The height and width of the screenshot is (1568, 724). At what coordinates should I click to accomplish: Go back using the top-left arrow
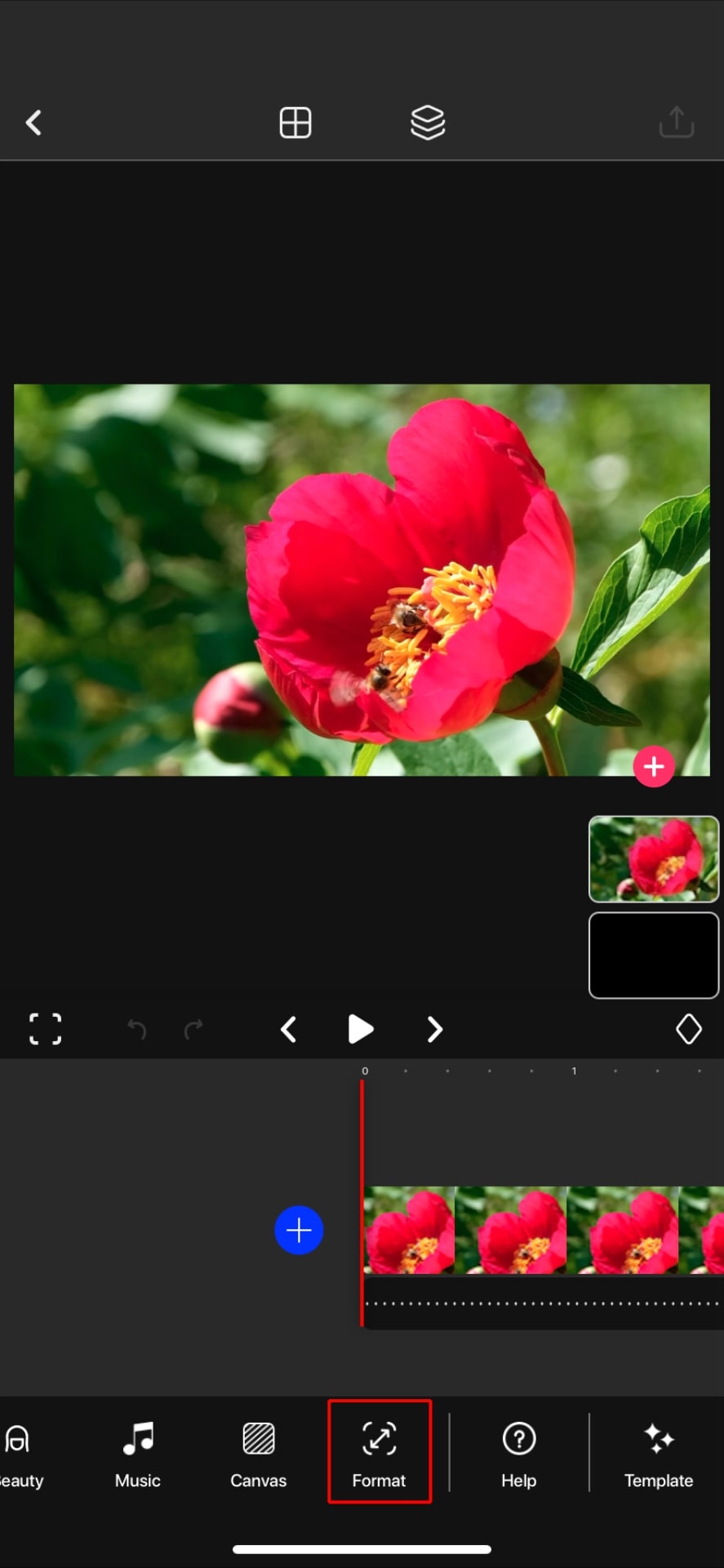click(33, 123)
